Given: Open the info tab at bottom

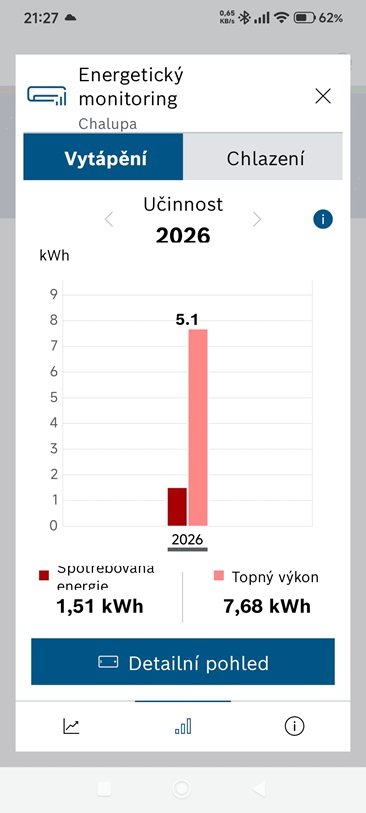Looking at the screenshot, I should pos(294,726).
